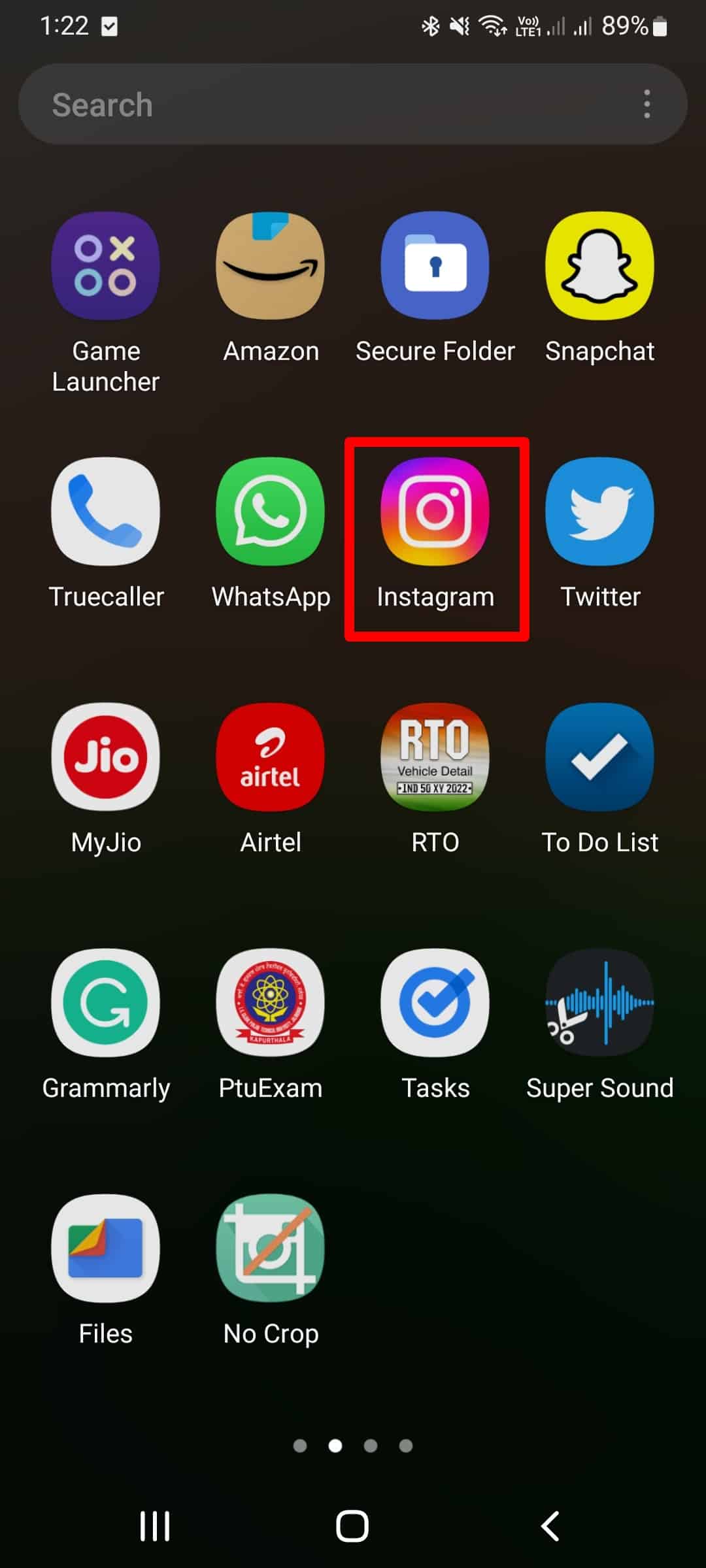The height and width of the screenshot is (1568, 706).
Task: Open the Twitter app
Action: pyautogui.click(x=599, y=512)
